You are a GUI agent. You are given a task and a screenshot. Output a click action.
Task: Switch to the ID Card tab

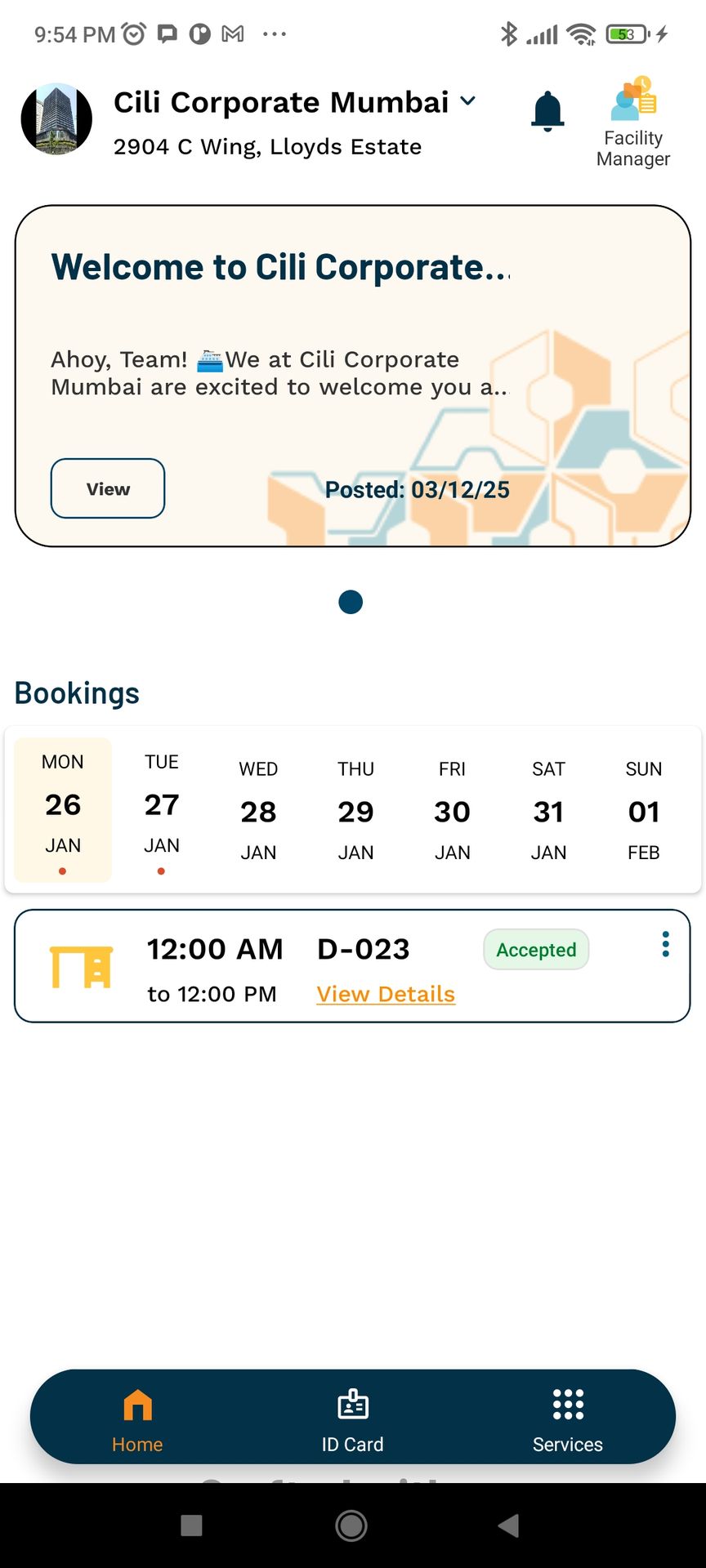(352, 1421)
